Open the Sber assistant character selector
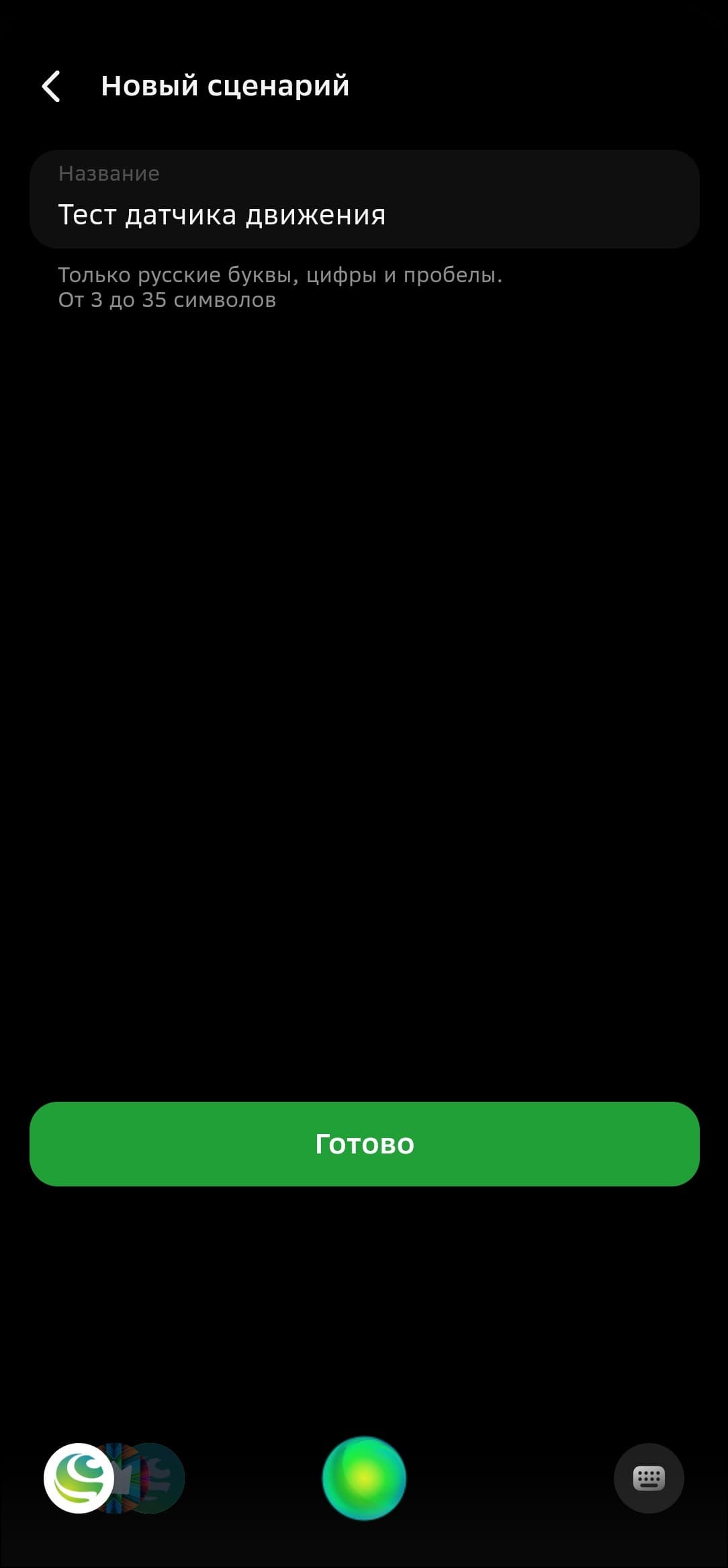Image resolution: width=728 pixels, height=1568 pixels. [79, 1478]
